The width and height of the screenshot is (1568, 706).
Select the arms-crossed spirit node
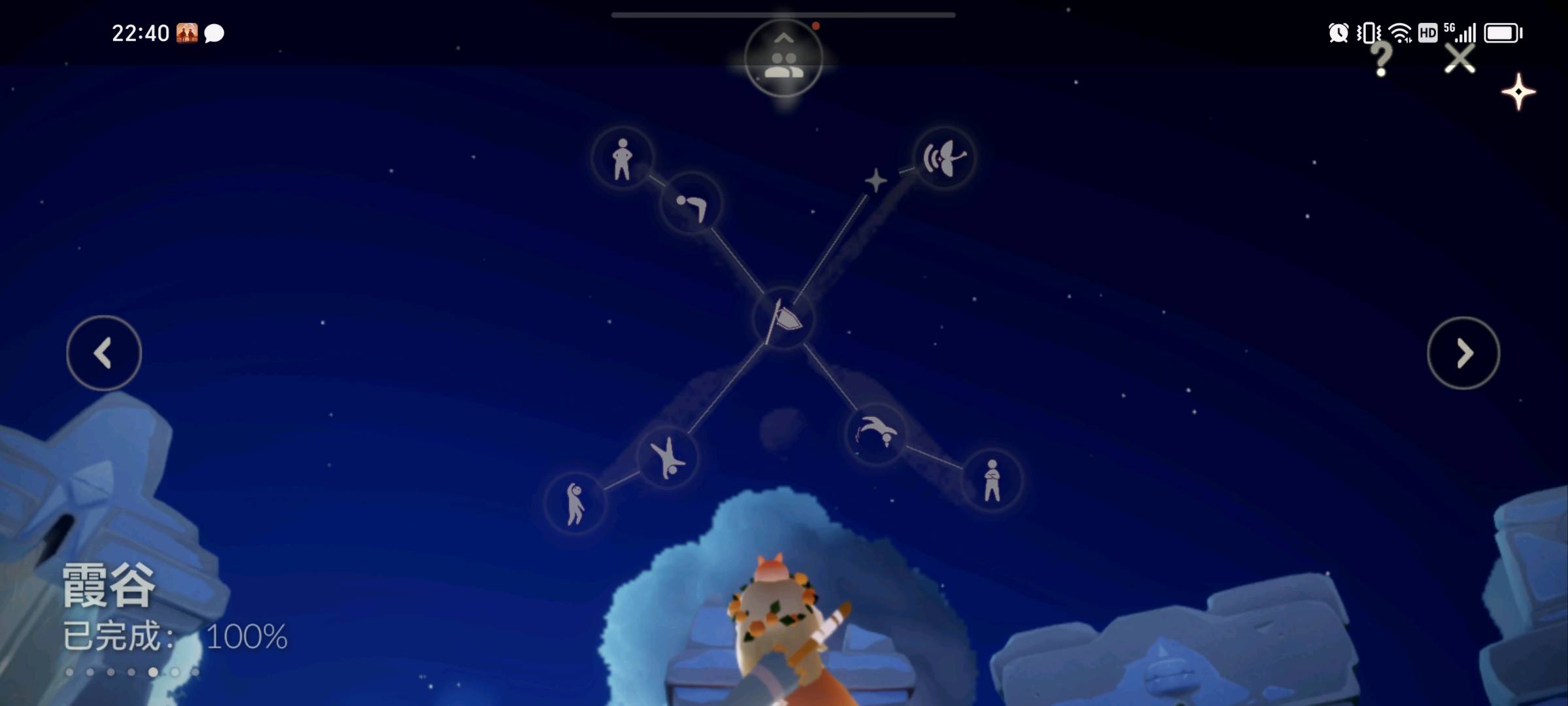(992, 480)
